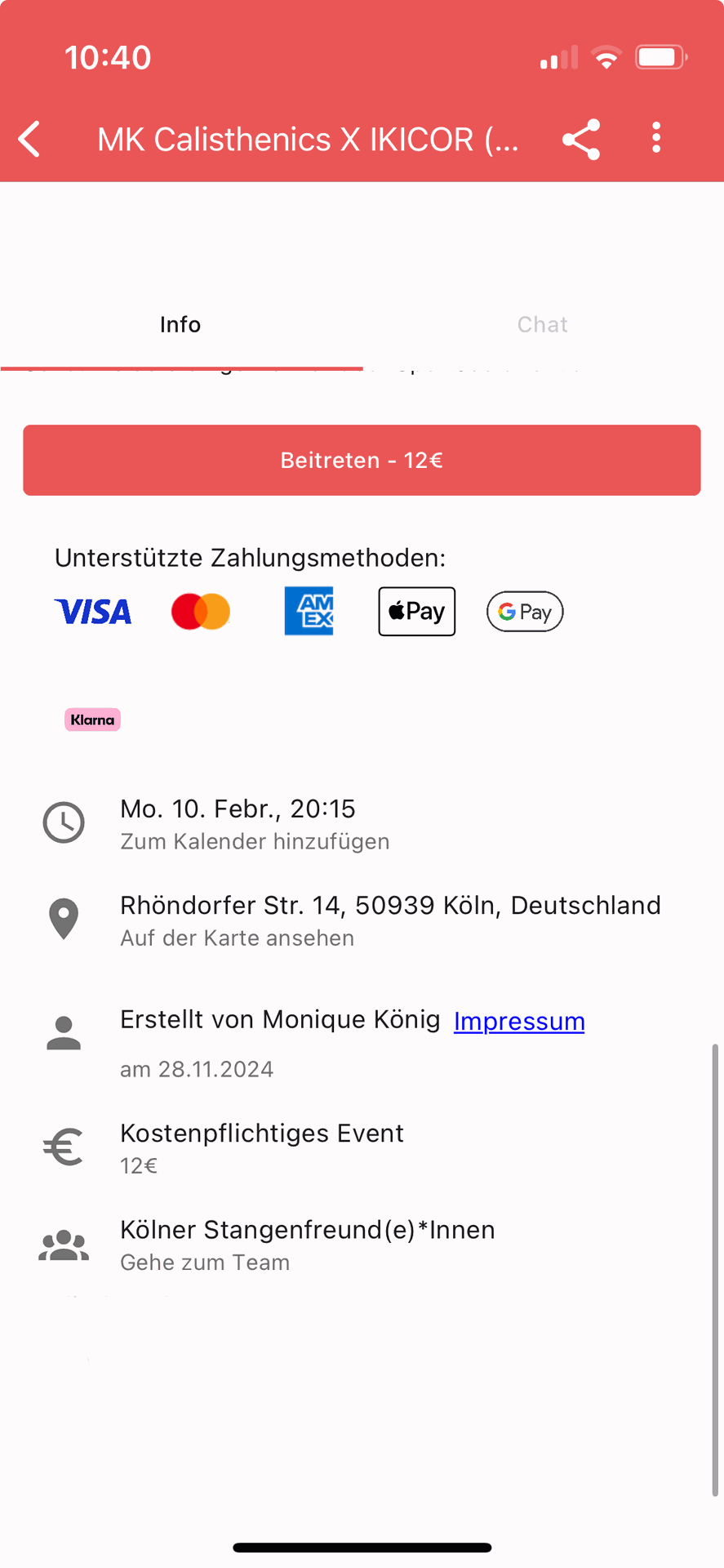Open the Impressum link
Screen dimensions: 724x1568
[x=519, y=1021]
